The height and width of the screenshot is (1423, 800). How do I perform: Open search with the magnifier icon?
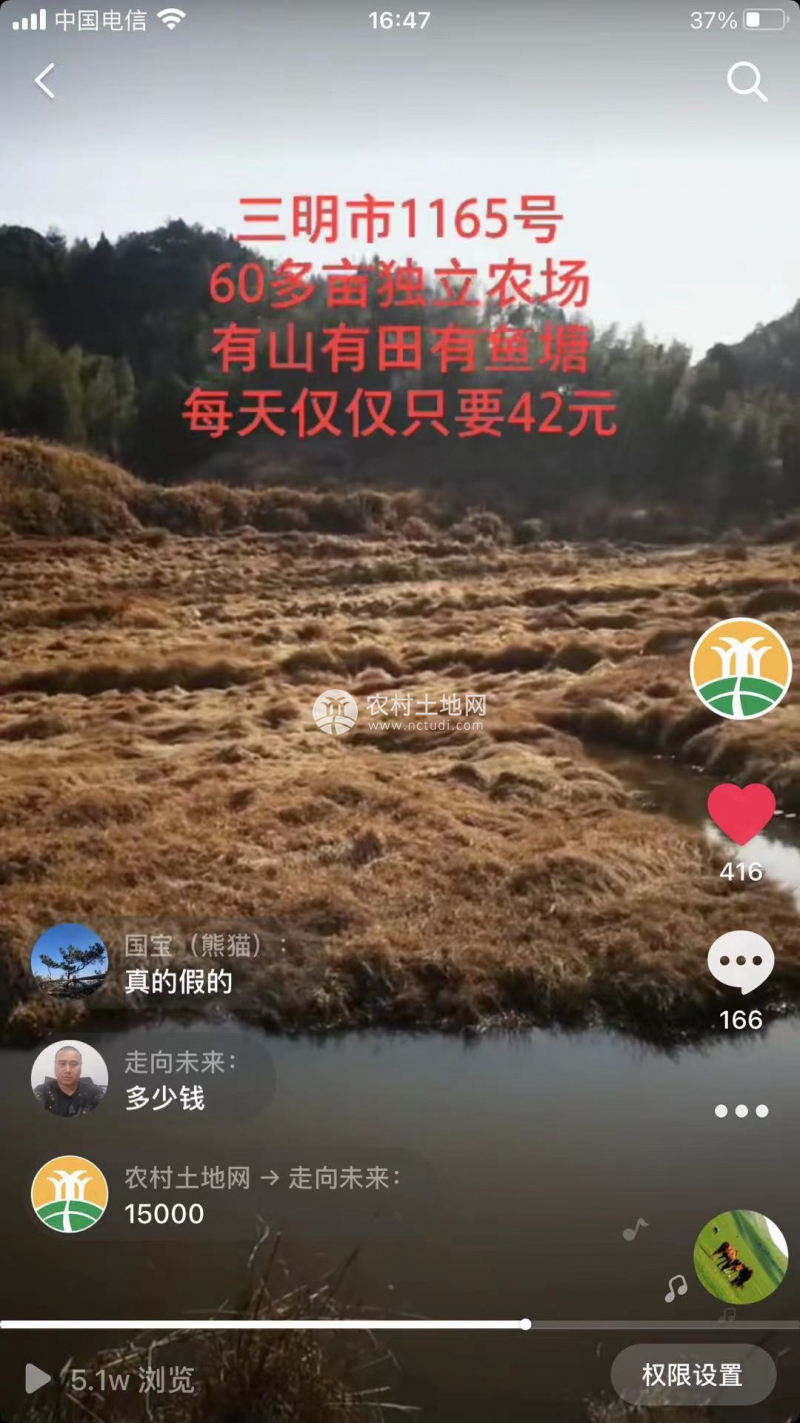[746, 82]
